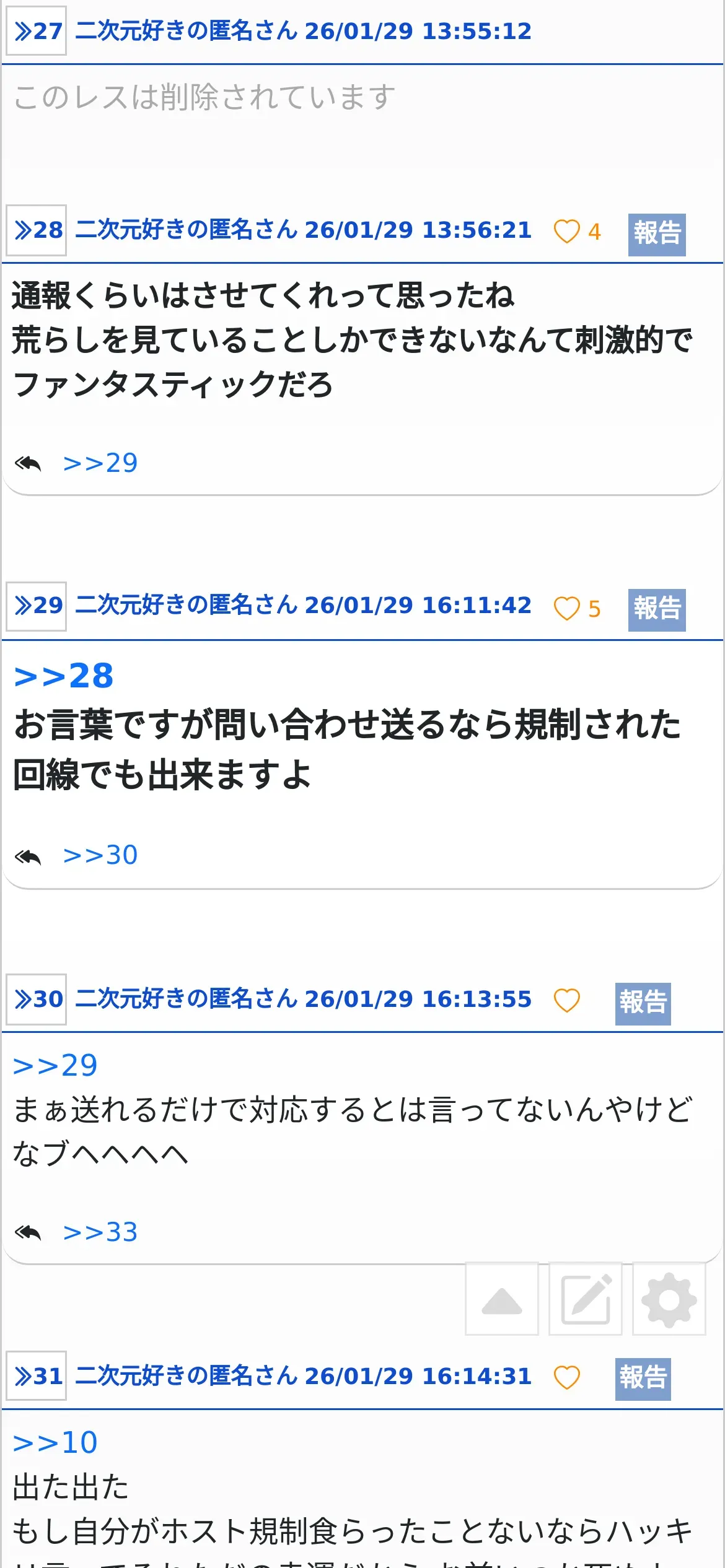Report post 31 using the 報告 button
Image resolution: width=725 pixels, height=1568 pixels.
click(x=643, y=1379)
